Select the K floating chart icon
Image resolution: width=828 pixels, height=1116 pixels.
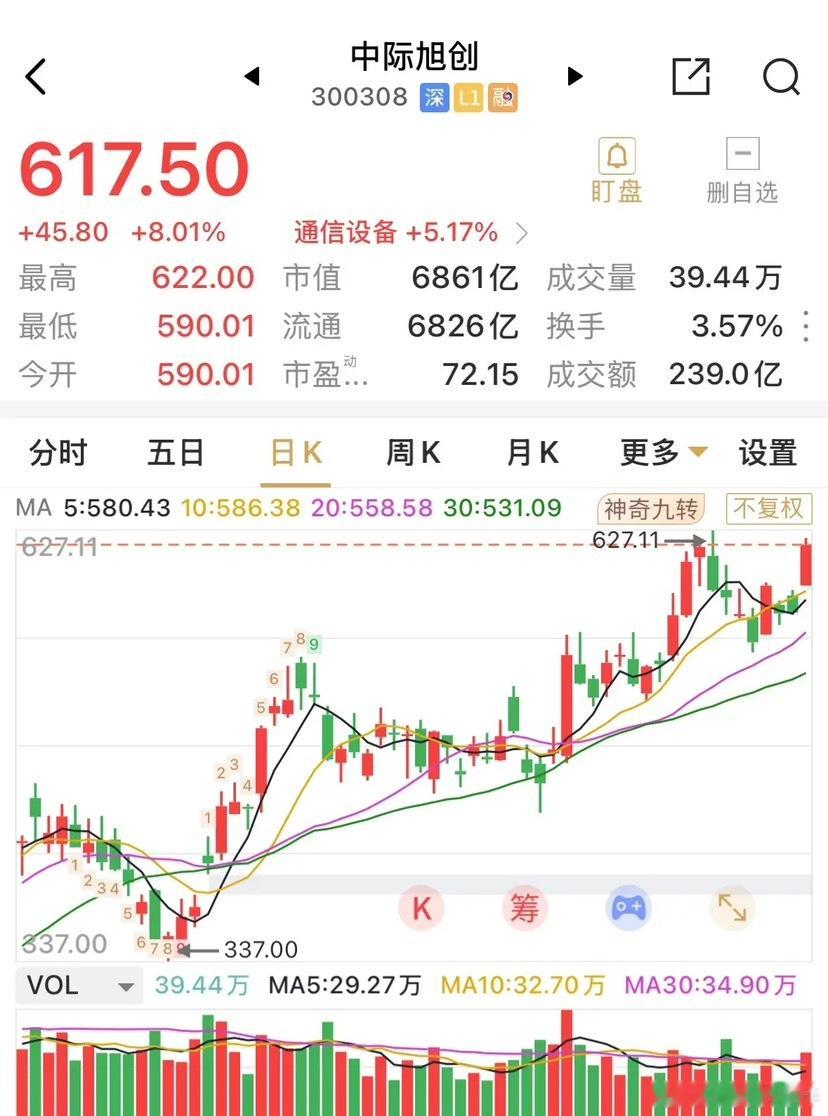(x=421, y=907)
